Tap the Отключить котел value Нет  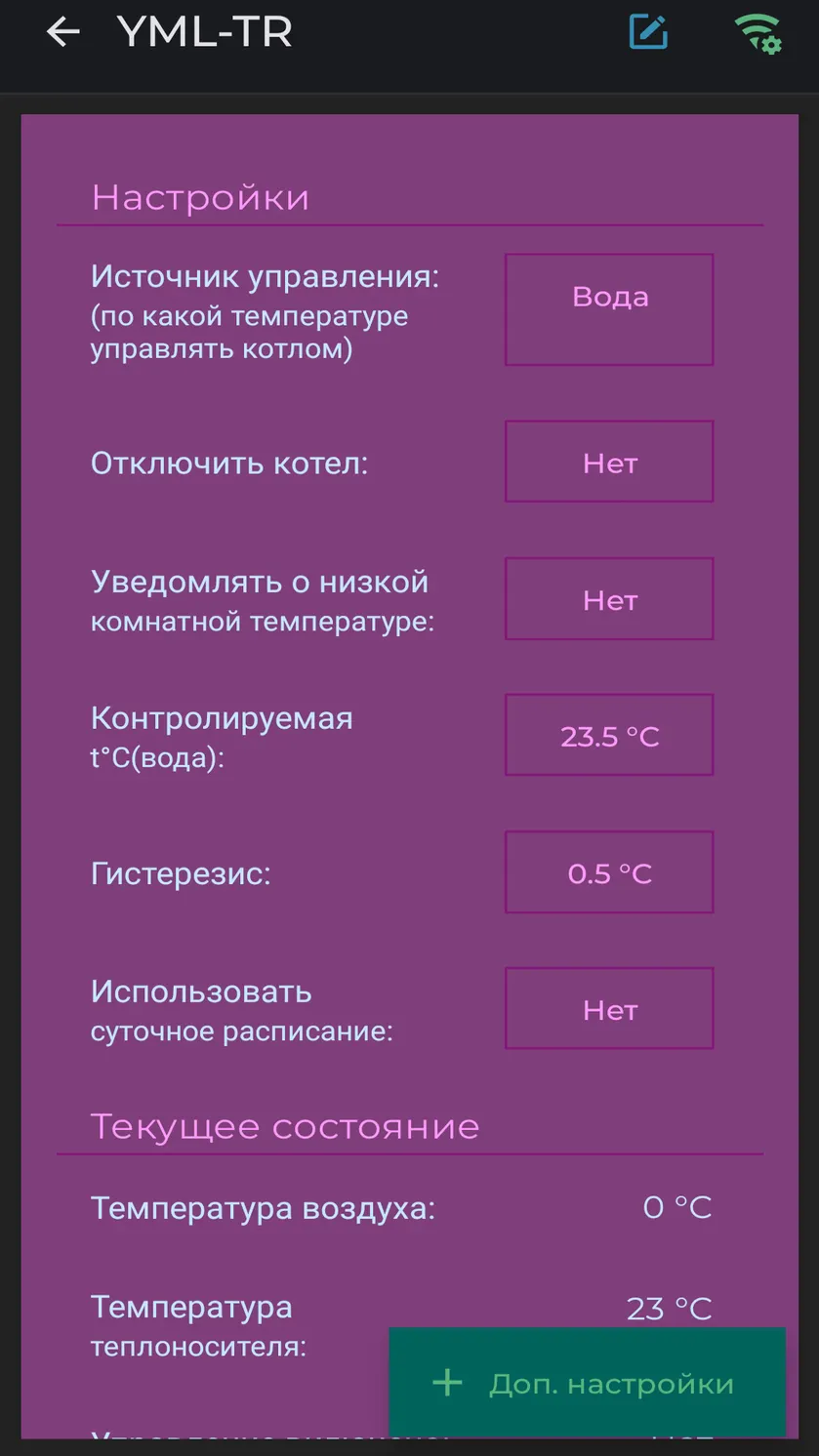point(609,462)
